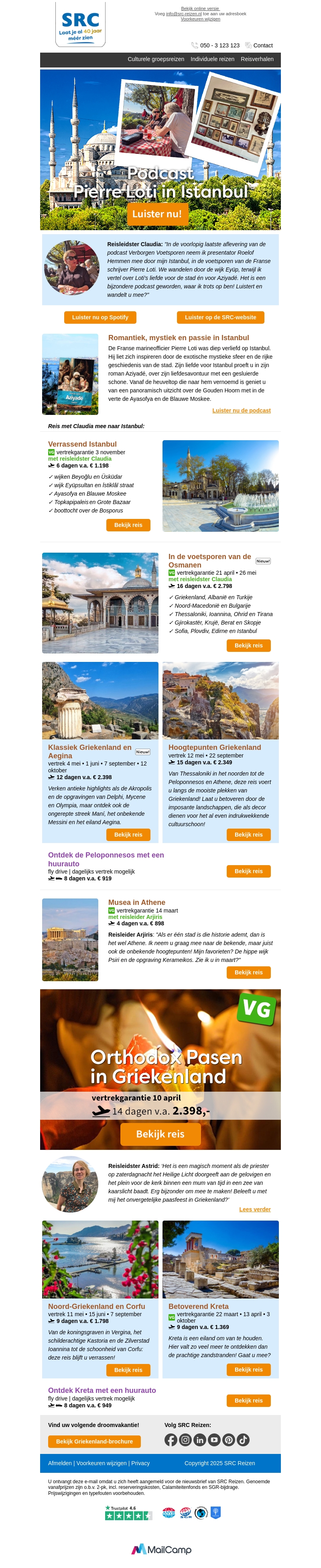321x1568 pixels.
Task: Open the Reisverhalen section
Action: [256, 59]
